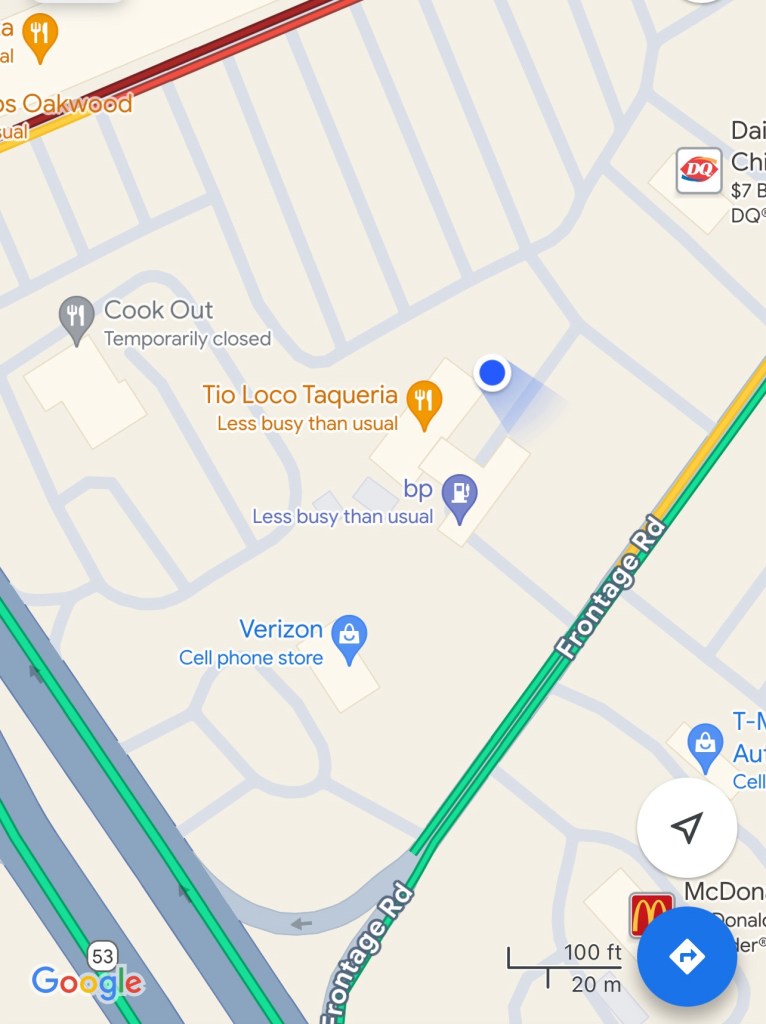Open the T-Mobile store pin
Screen dimensions: 766x1024
click(705, 746)
